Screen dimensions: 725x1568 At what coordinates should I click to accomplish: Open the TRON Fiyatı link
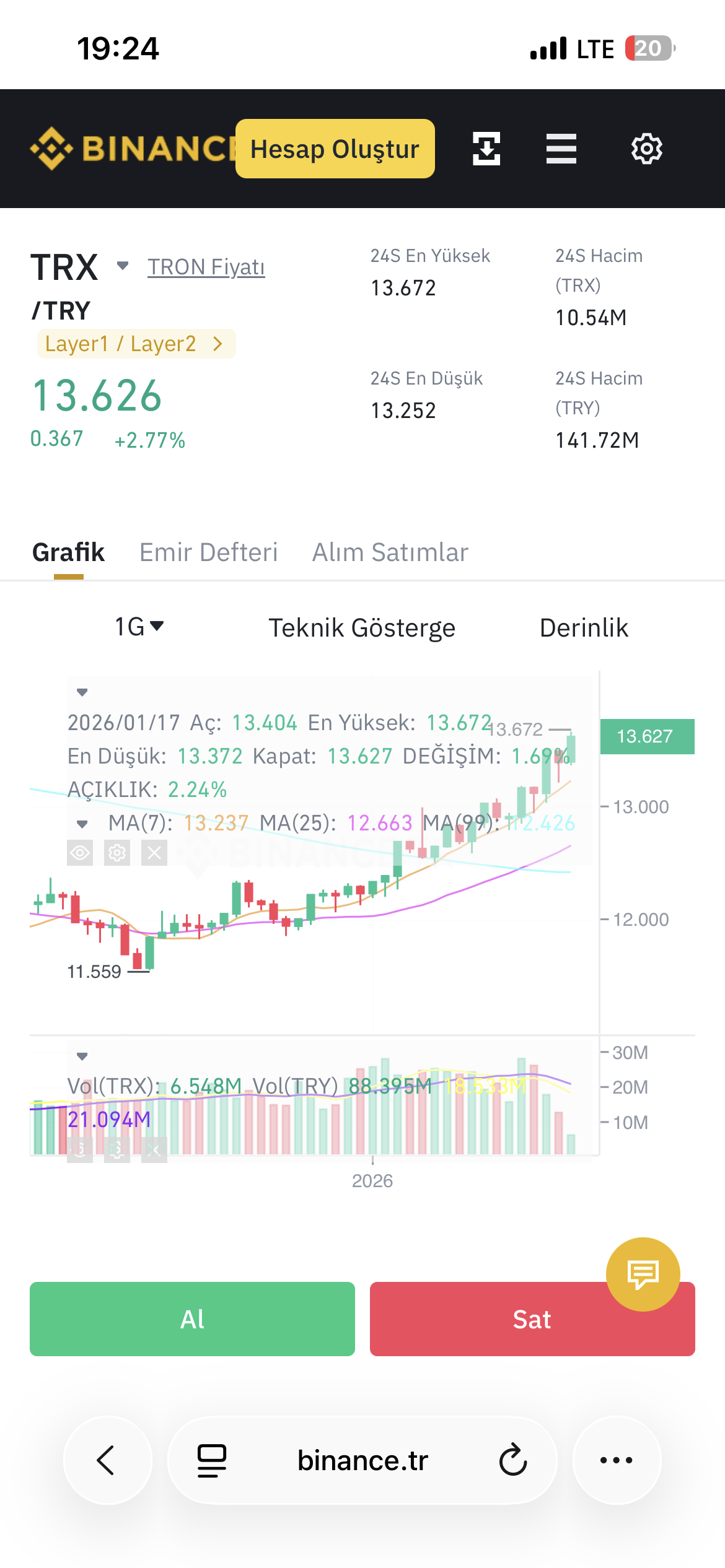(x=206, y=267)
